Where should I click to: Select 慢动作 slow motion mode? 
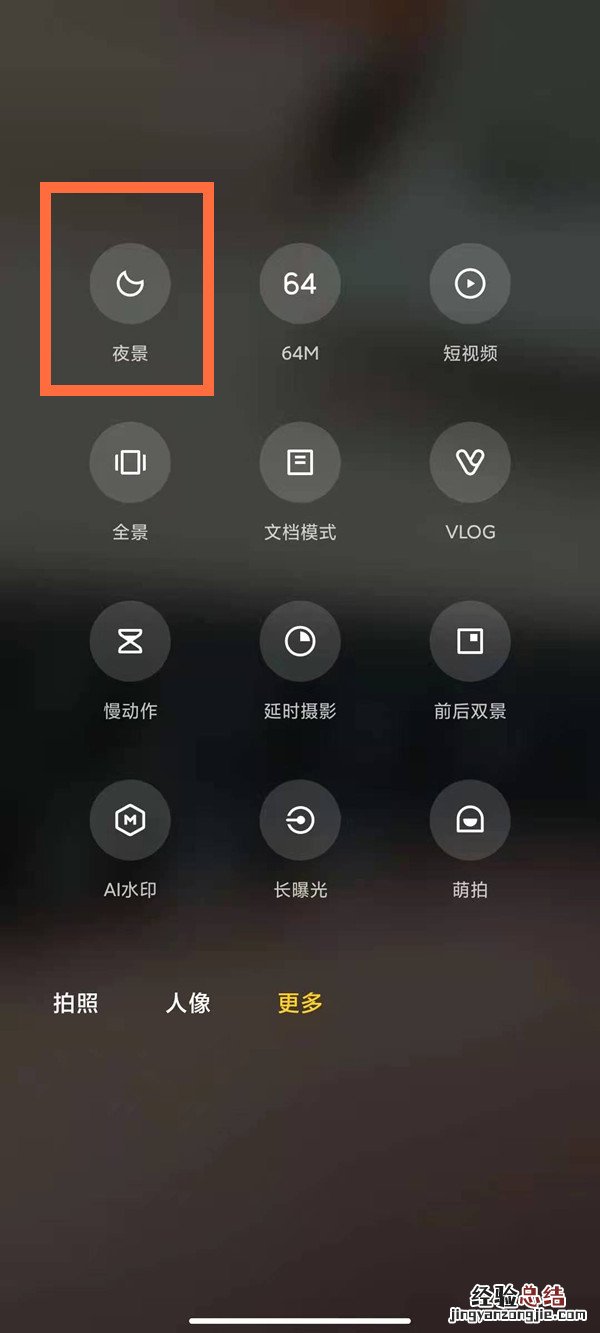click(x=130, y=642)
